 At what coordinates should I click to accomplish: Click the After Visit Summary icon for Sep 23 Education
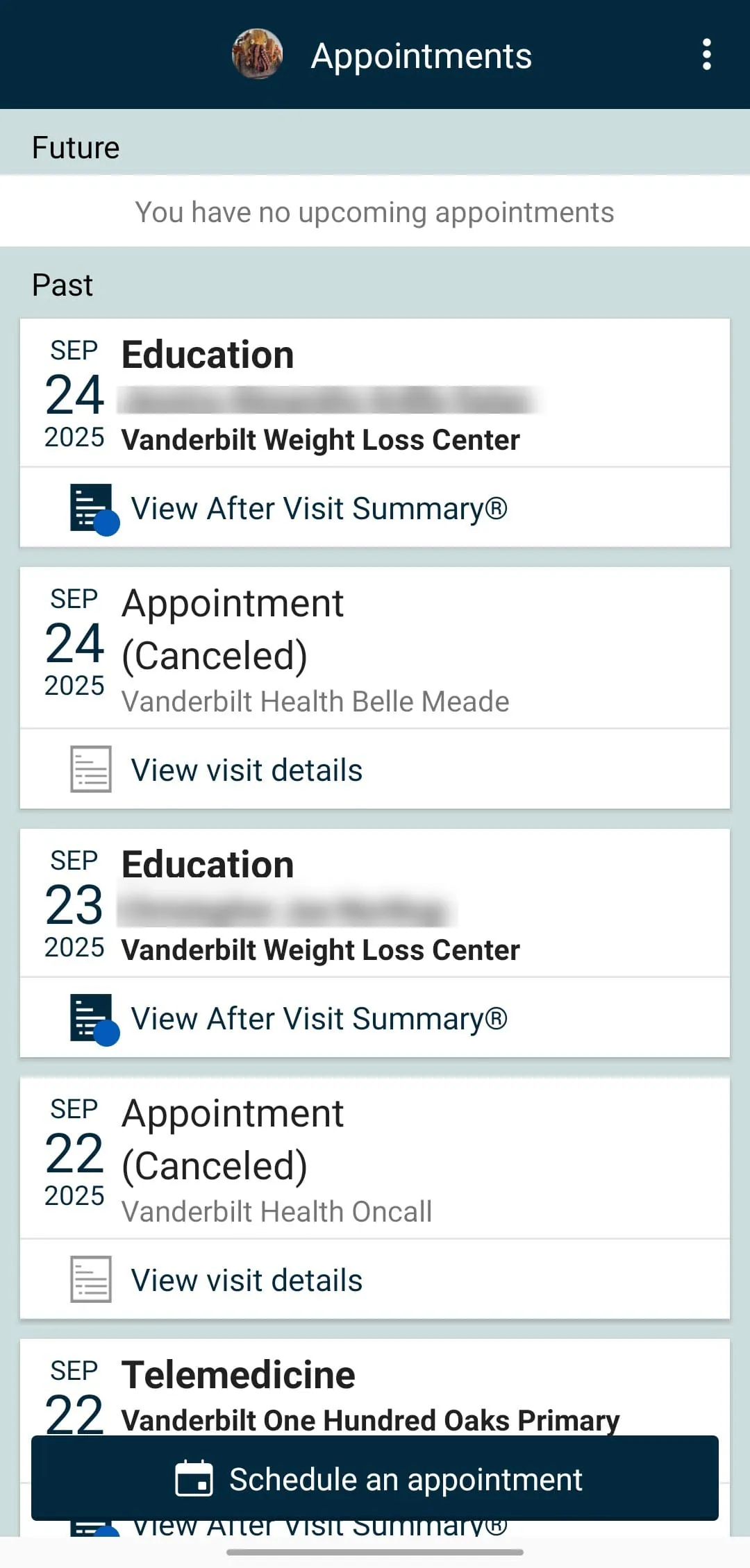pyautogui.click(x=90, y=1018)
